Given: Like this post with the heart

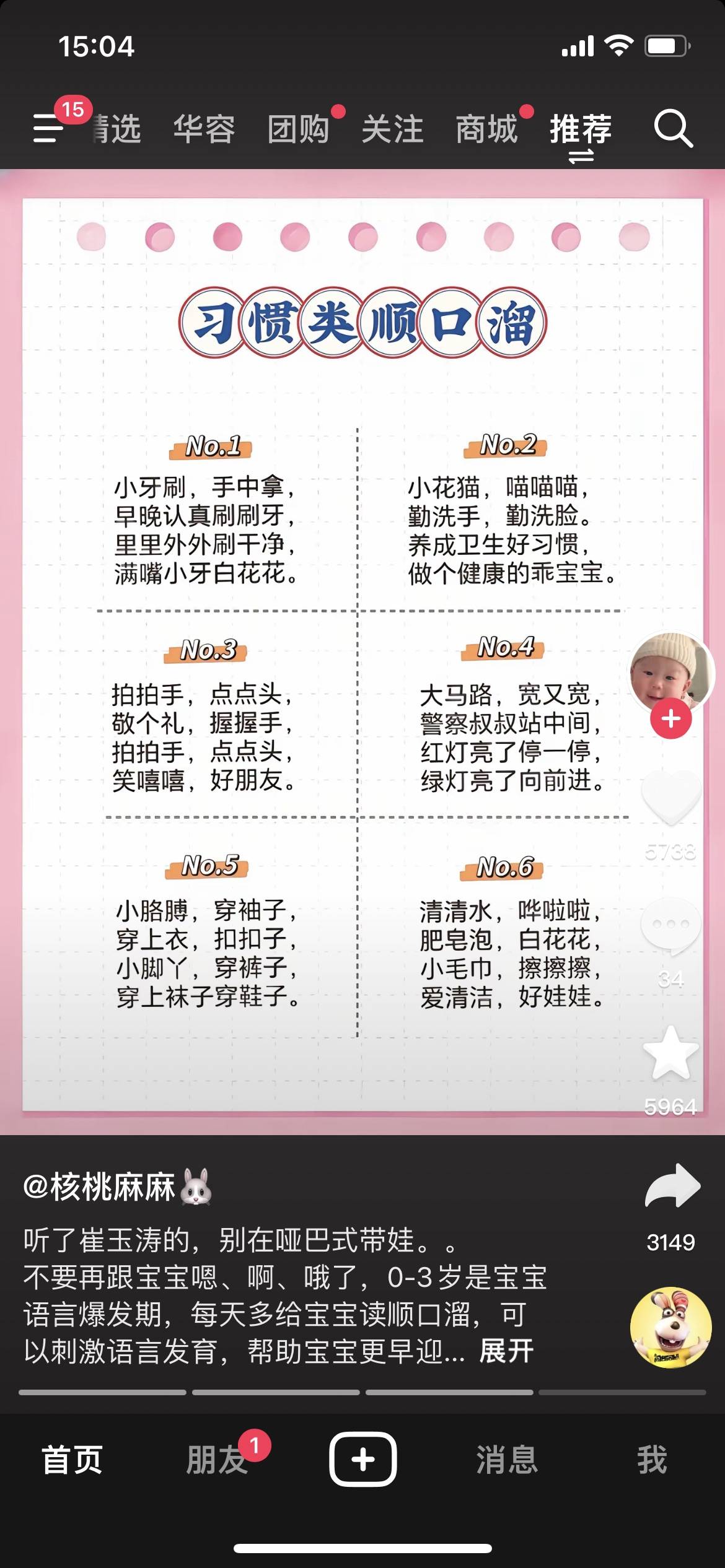Looking at the screenshot, I should click(x=670, y=798).
